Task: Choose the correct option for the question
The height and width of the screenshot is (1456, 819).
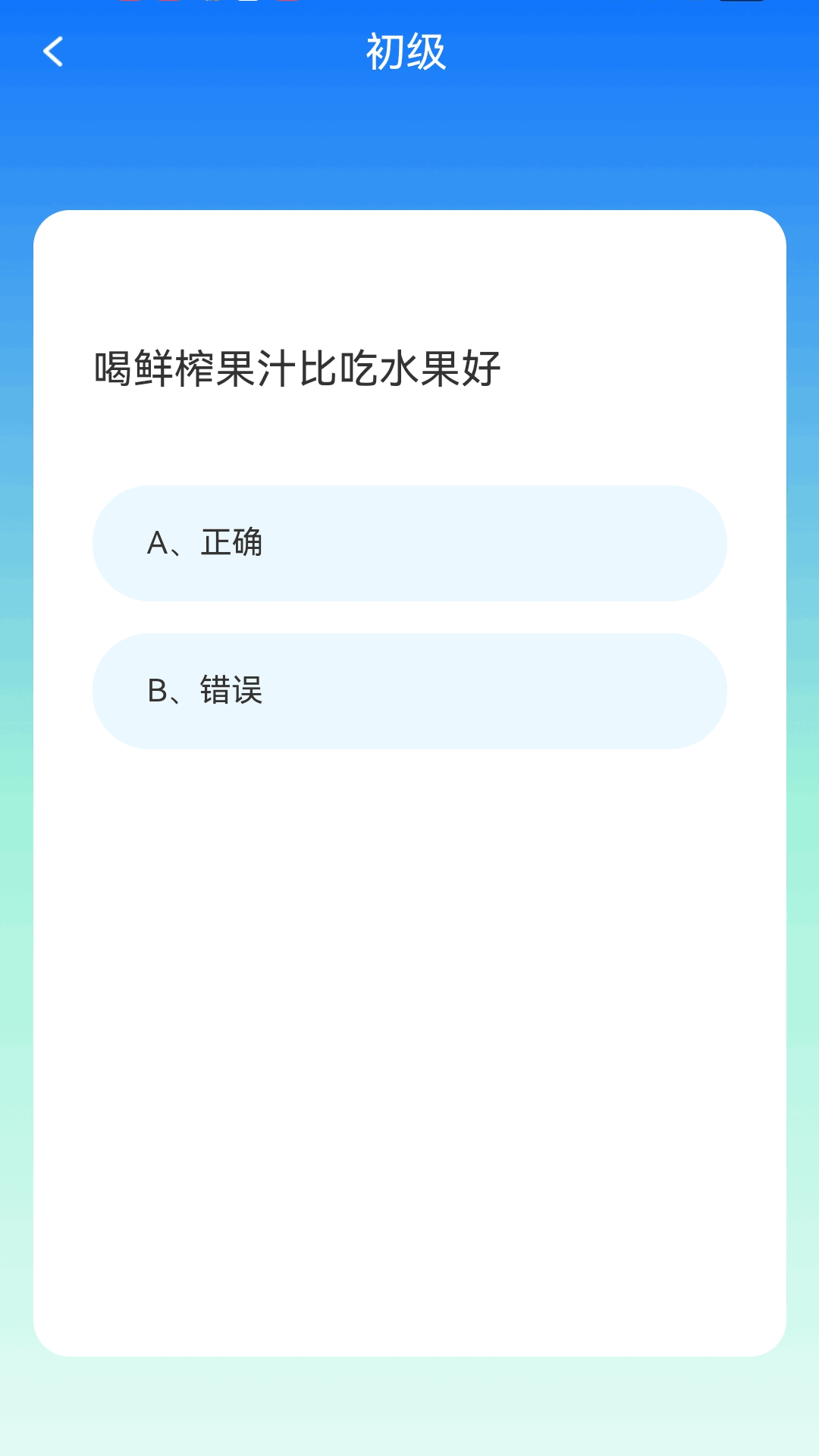Action: pyautogui.click(x=409, y=691)
